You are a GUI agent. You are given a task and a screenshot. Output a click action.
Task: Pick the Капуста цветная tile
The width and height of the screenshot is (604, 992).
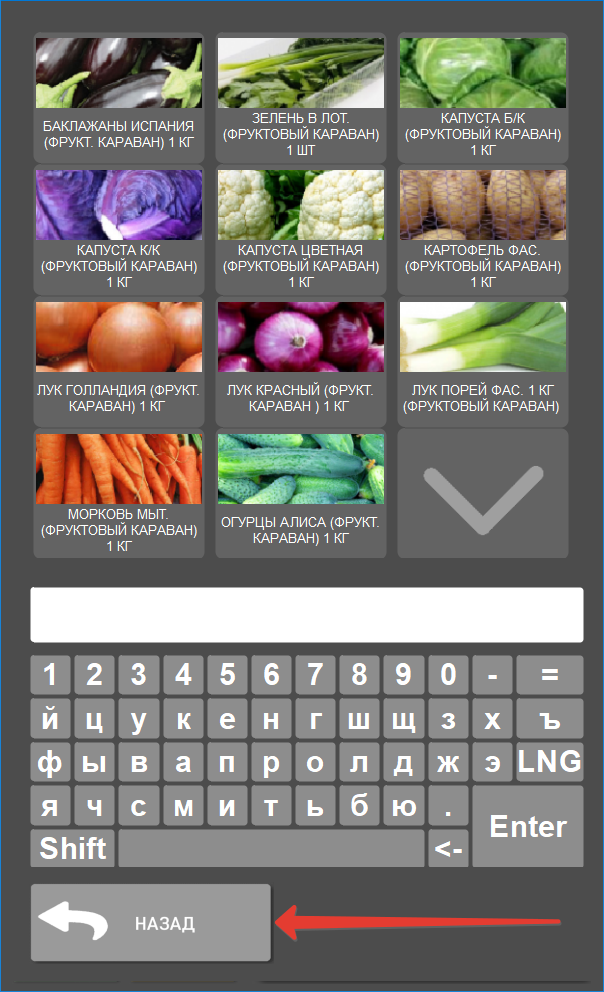pos(301,230)
